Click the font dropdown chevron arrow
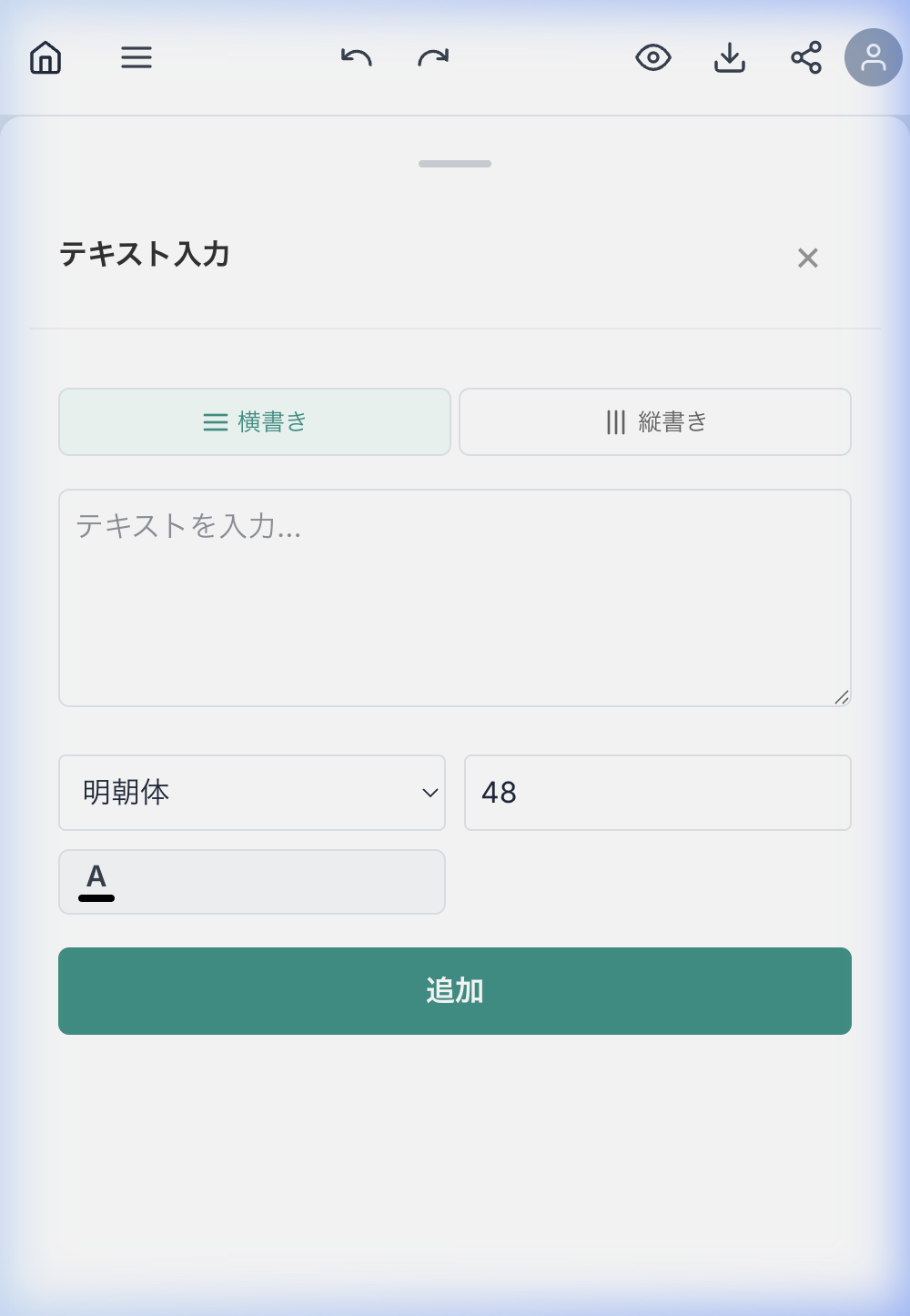Viewport: 910px width, 1316px height. (x=430, y=793)
